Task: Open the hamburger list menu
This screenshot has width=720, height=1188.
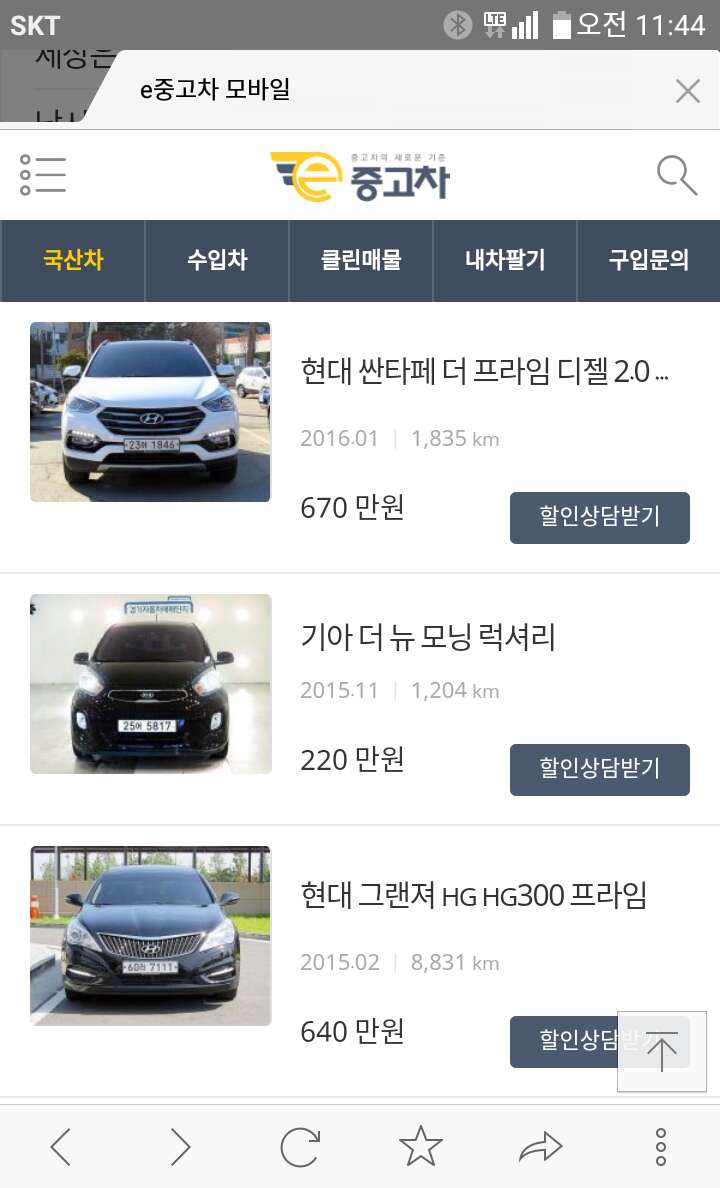Action: (x=42, y=175)
